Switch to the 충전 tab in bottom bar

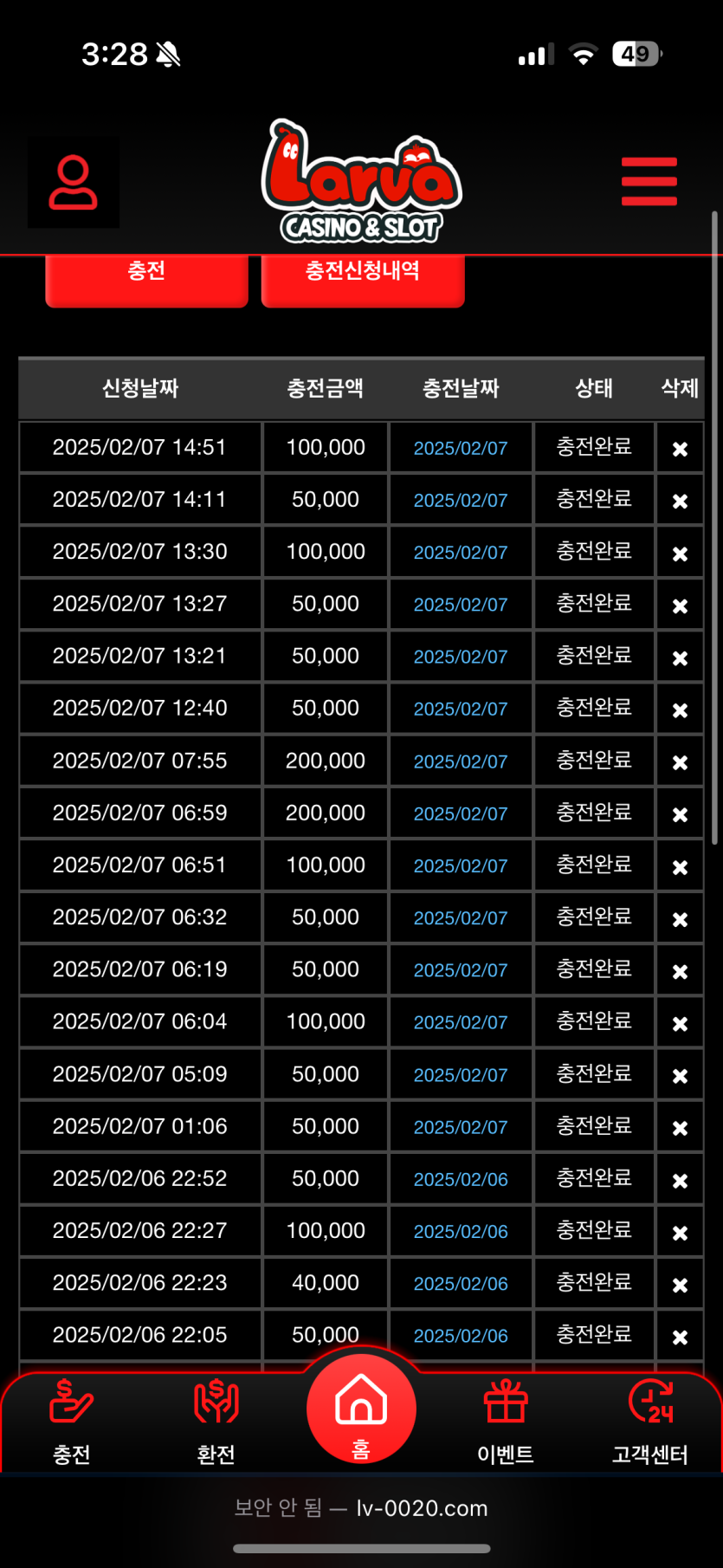coord(71,1422)
